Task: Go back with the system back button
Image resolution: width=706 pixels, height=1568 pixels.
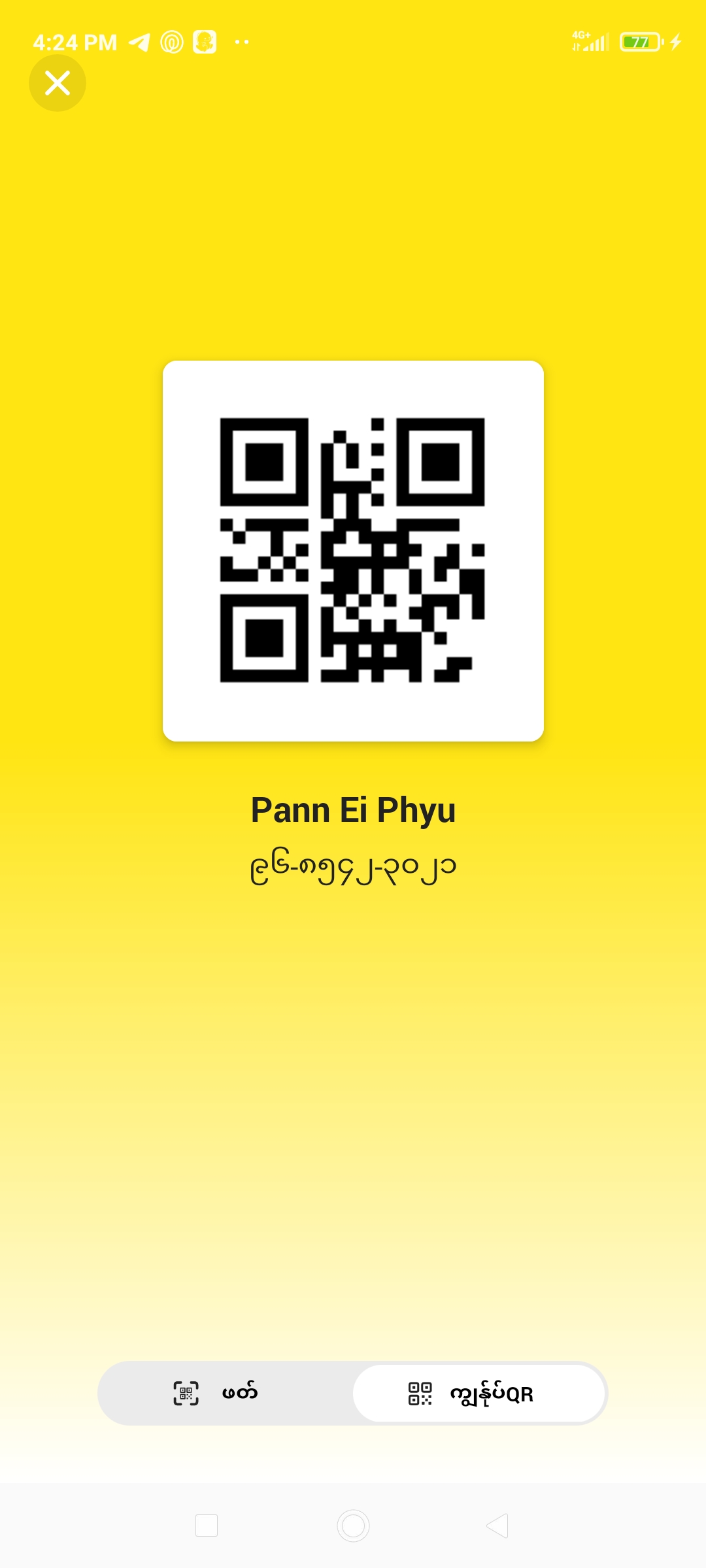Action: 498,1526
